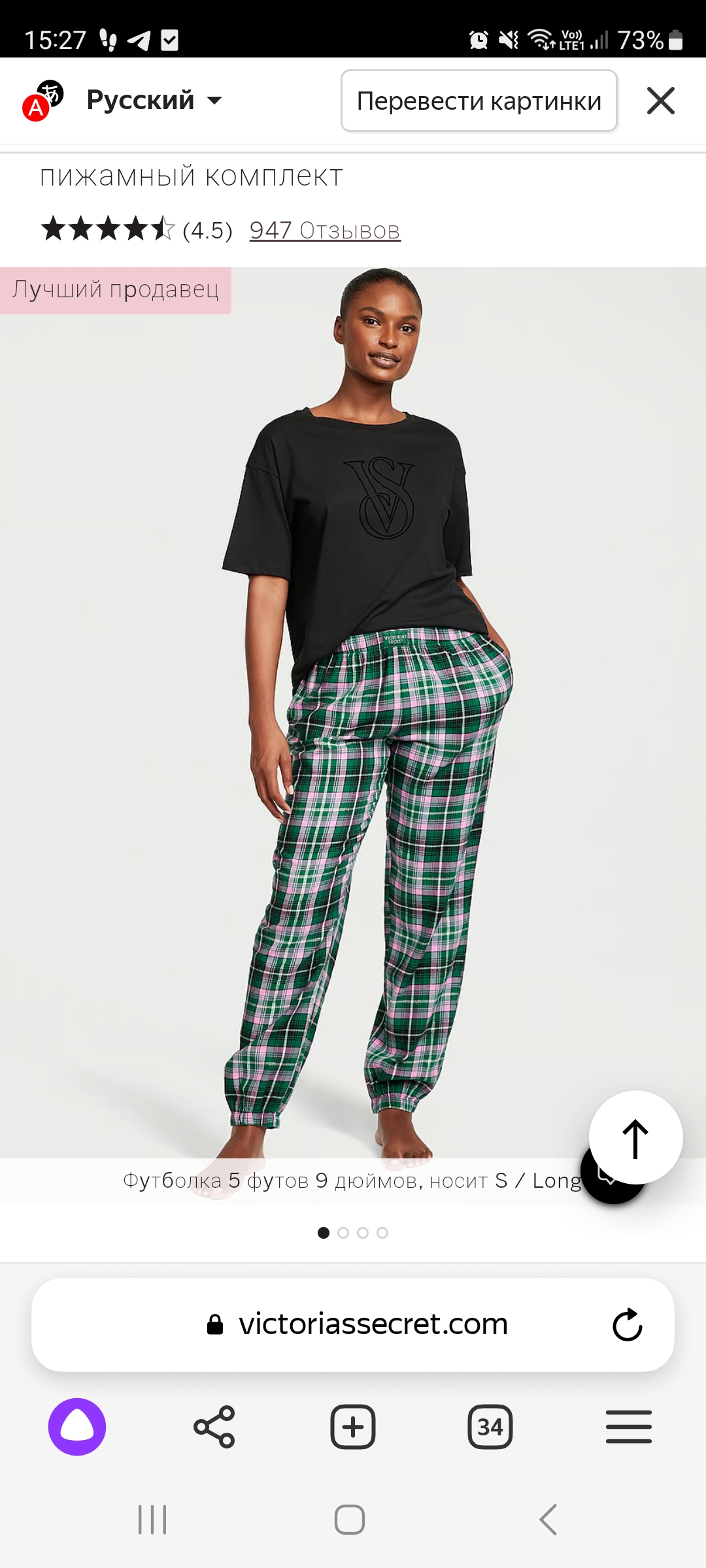Tap the victoriassecret.com address bar
This screenshot has width=706, height=1568.
[x=373, y=1324]
